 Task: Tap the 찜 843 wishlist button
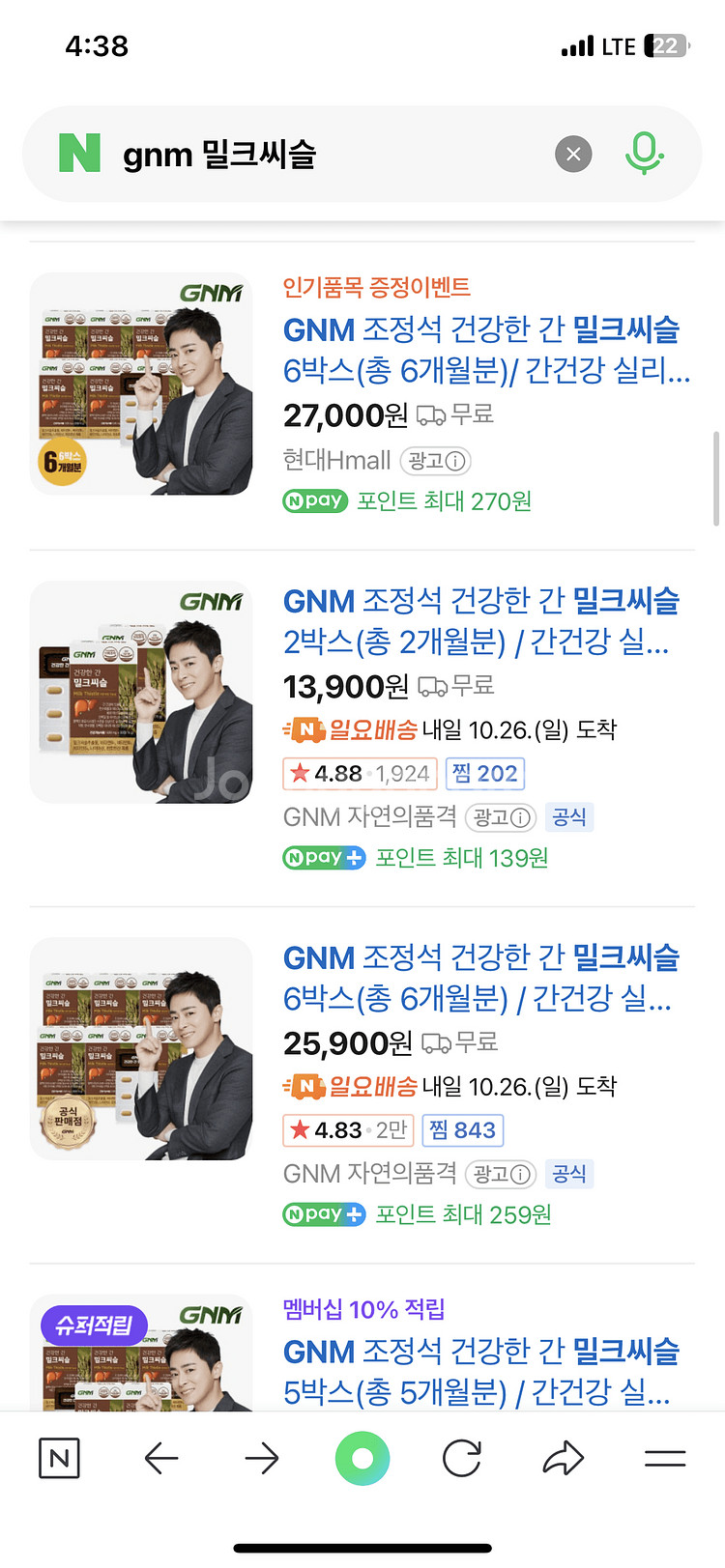(x=462, y=1130)
